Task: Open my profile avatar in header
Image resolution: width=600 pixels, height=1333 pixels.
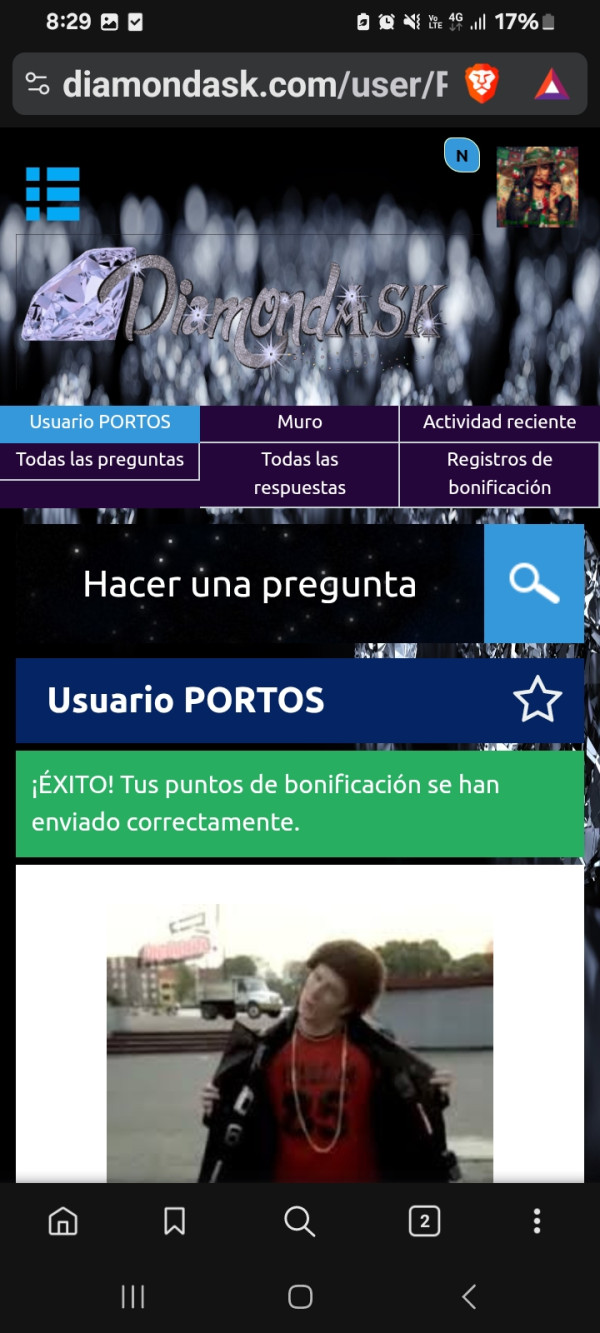Action: 537,187
